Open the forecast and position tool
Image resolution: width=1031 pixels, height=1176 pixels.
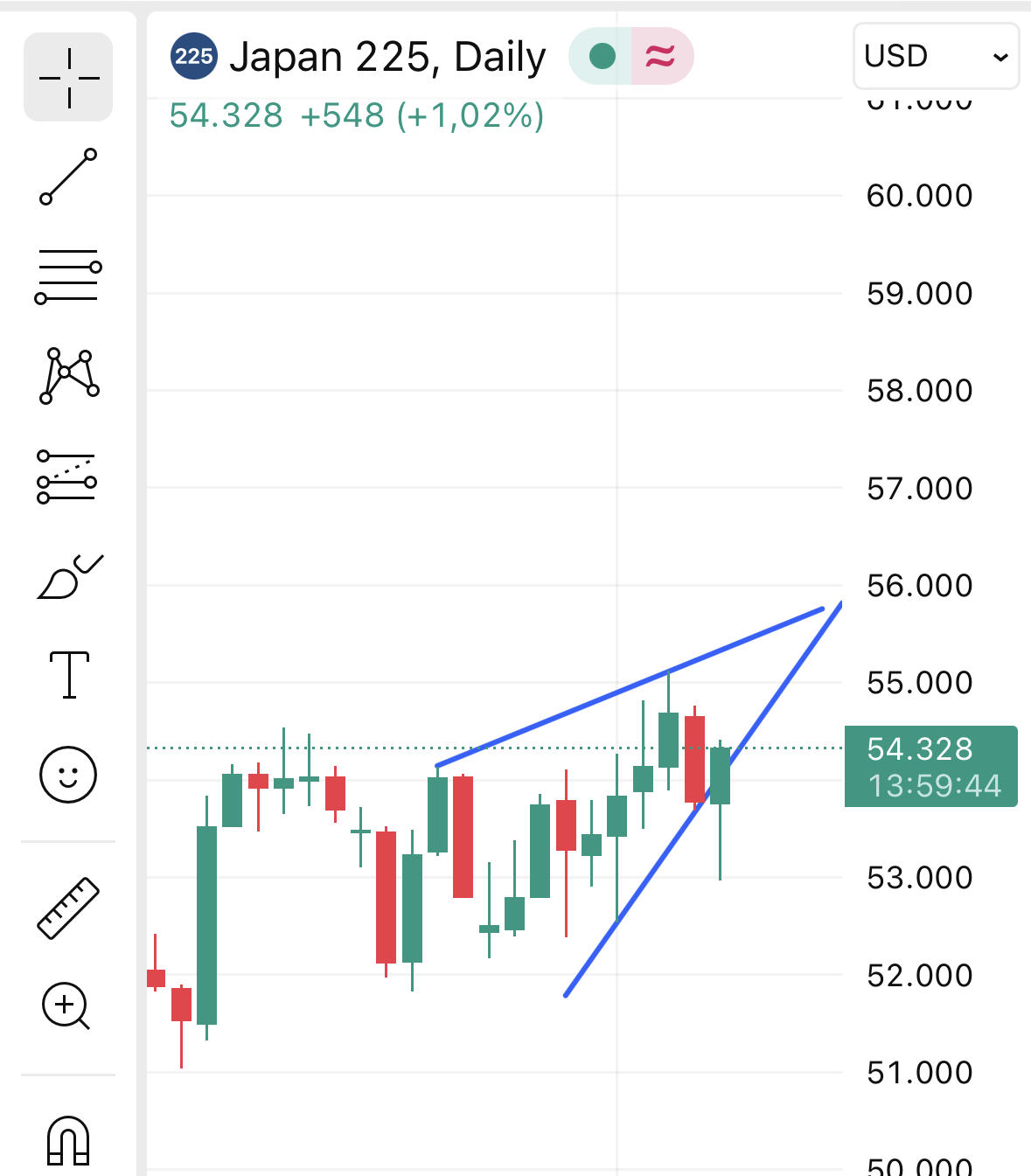click(x=68, y=477)
